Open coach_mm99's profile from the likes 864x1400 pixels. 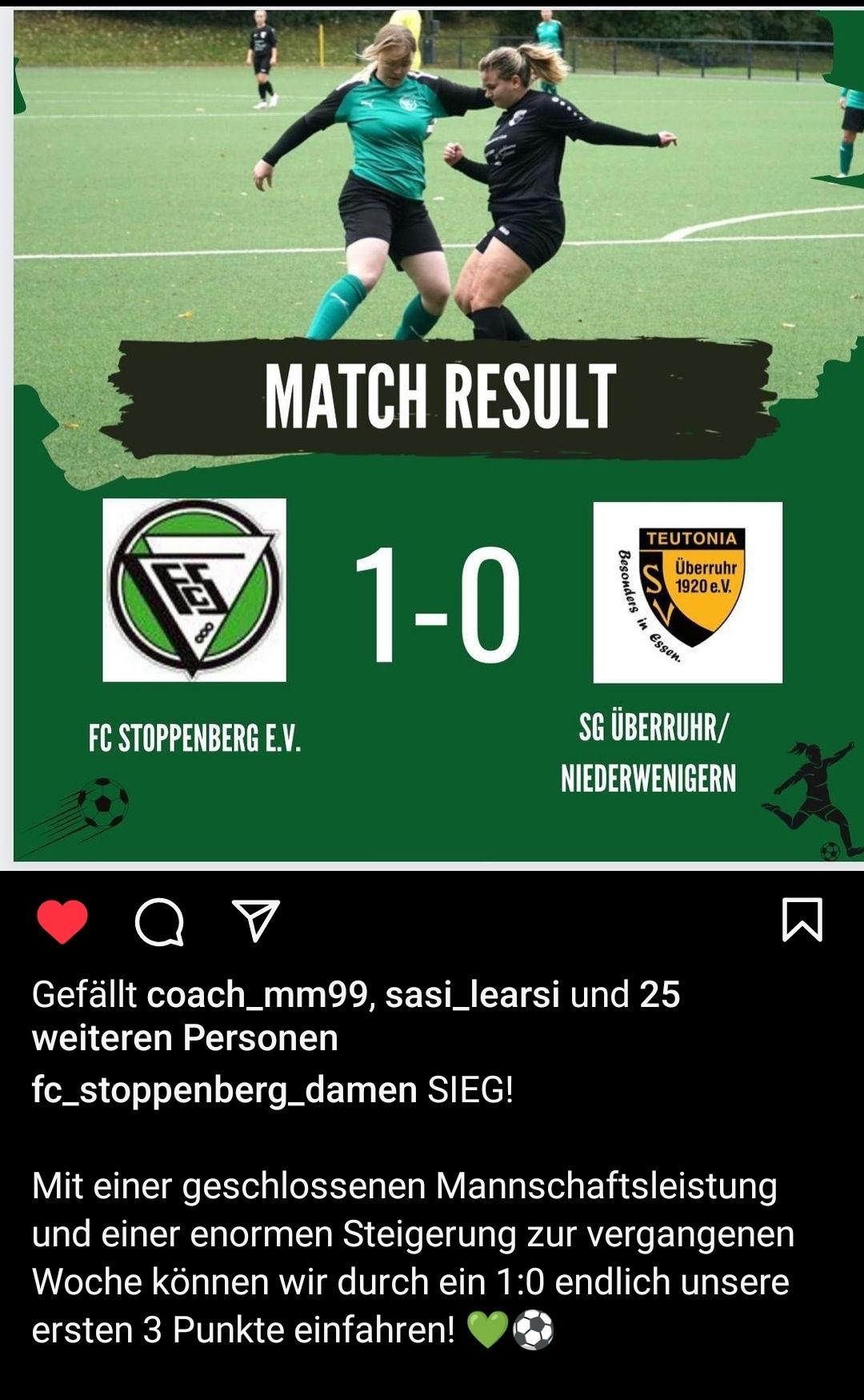click(x=256, y=995)
